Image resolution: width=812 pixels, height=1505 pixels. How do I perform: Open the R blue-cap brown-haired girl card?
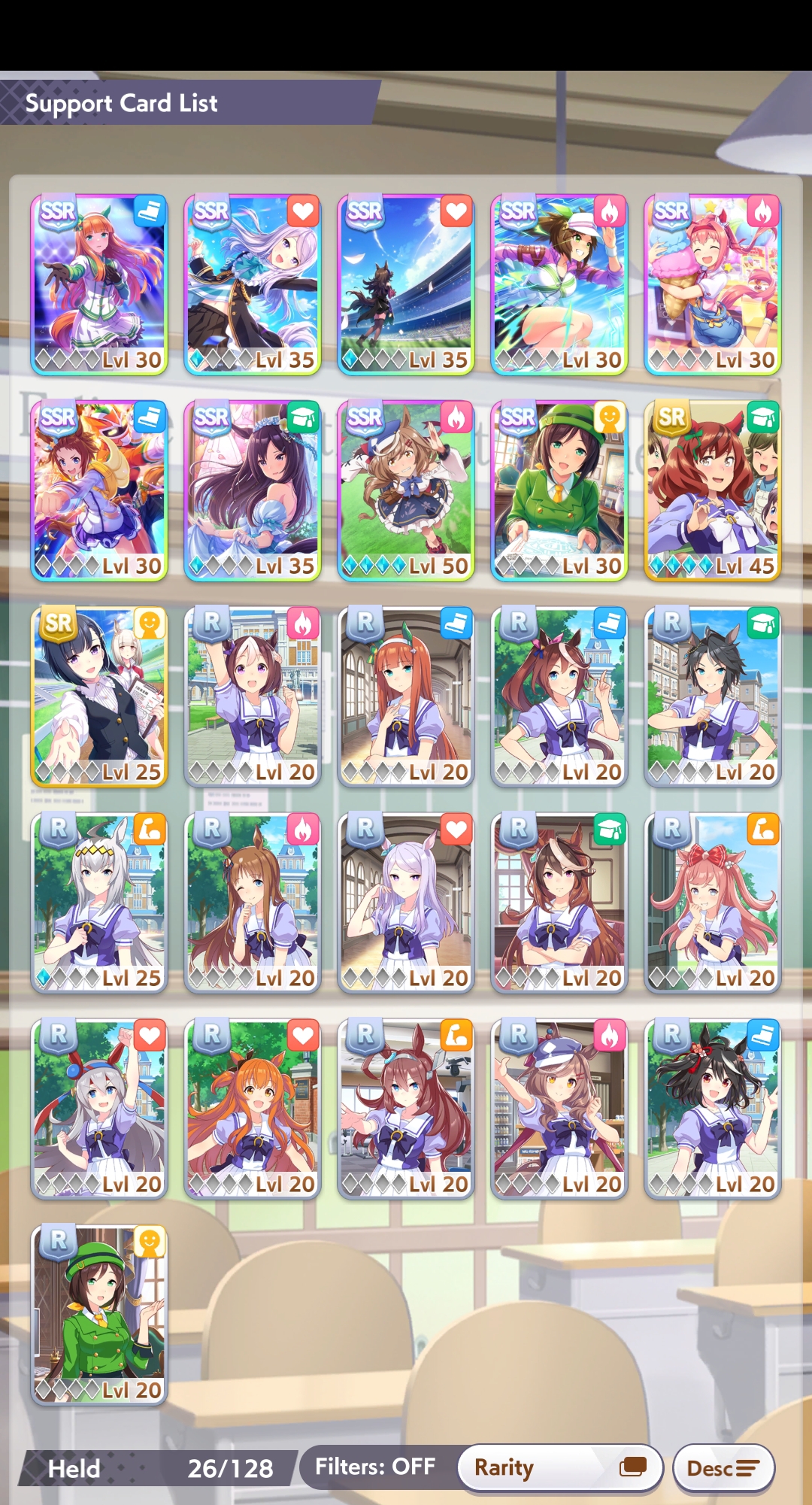tap(559, 1109)
